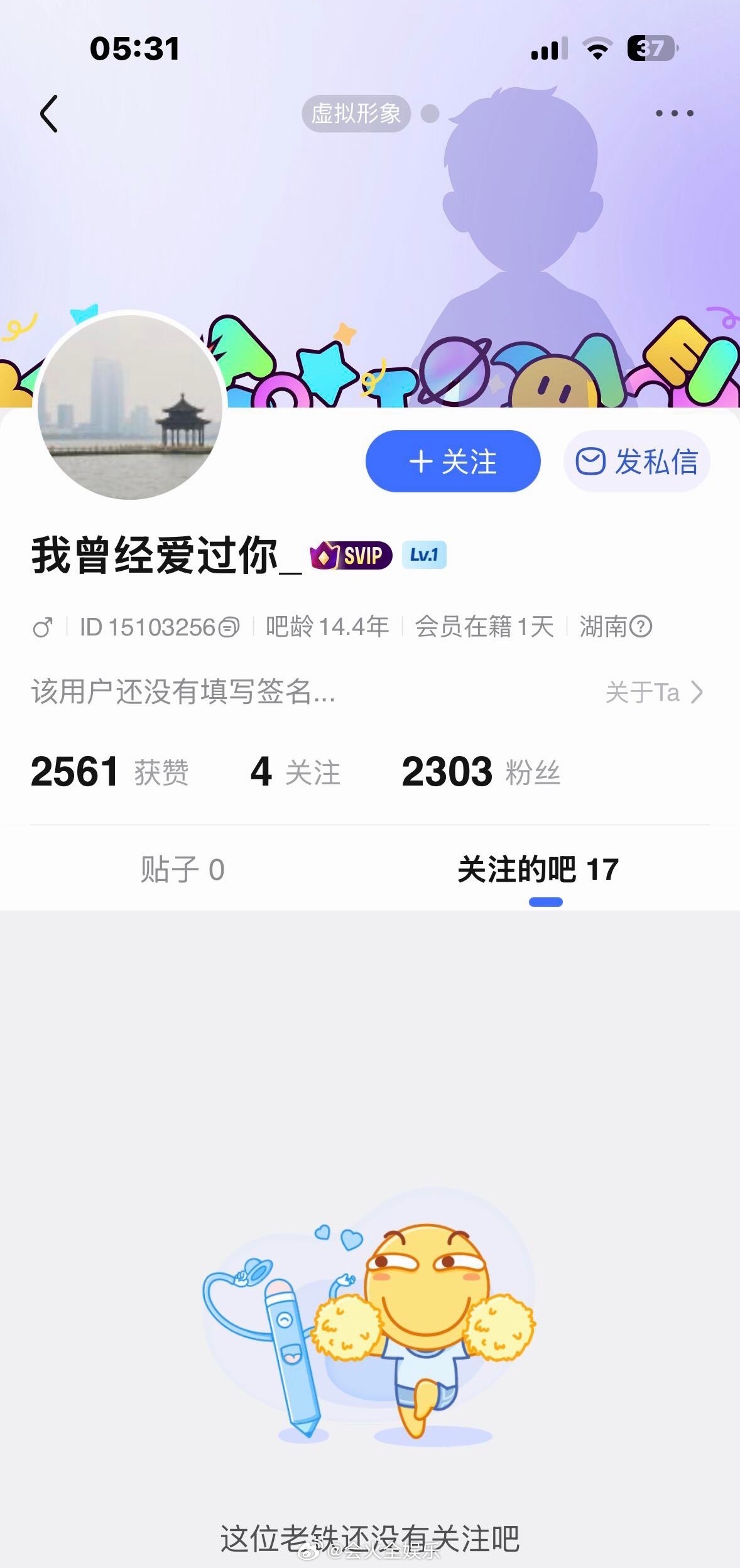Select the 关注的吧 tab
This screenshot has height=1568, width=740.
pyautogui.click(x=538, y=870)
